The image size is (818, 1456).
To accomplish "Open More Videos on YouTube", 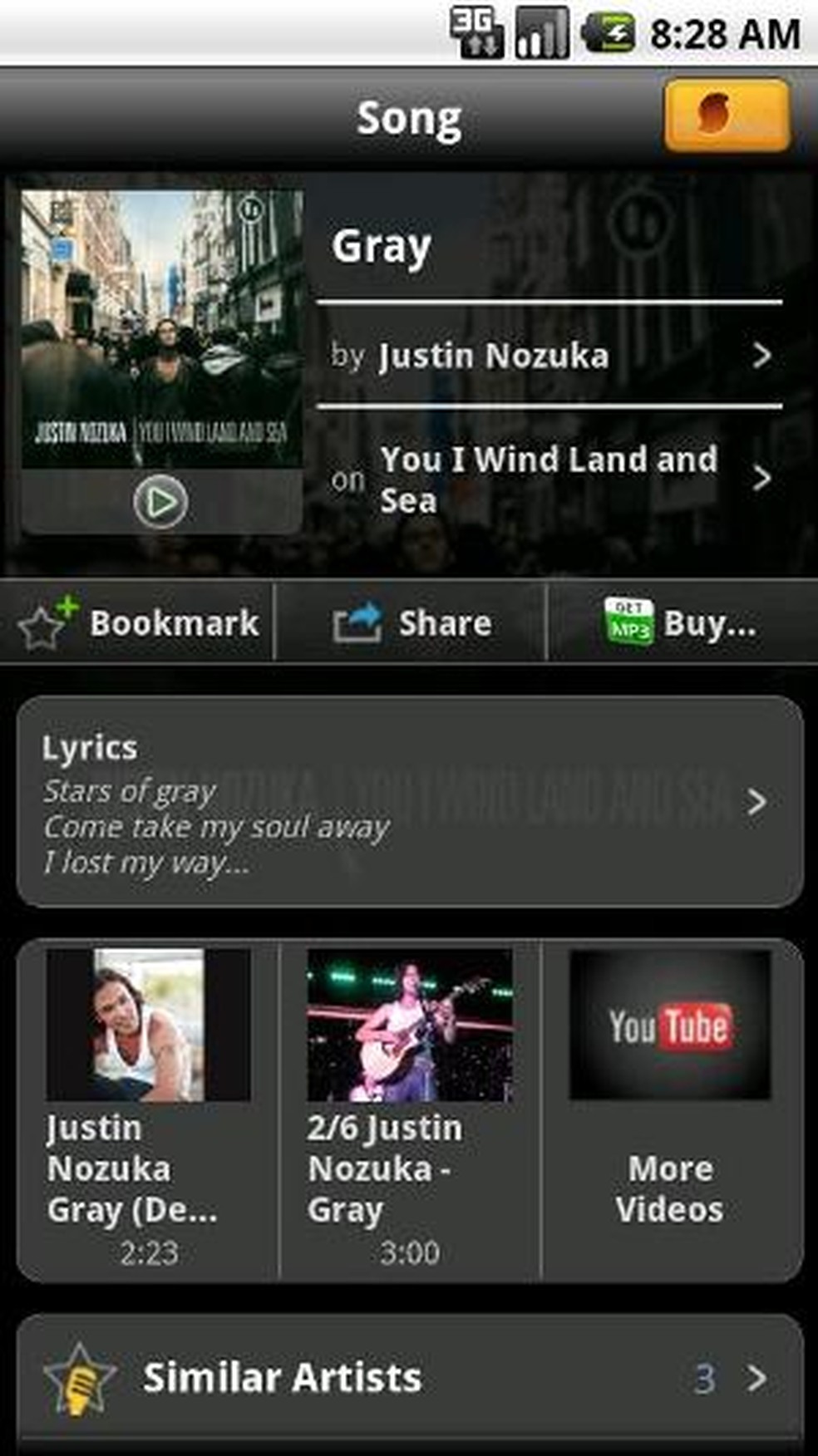I will coord(670,1109).
